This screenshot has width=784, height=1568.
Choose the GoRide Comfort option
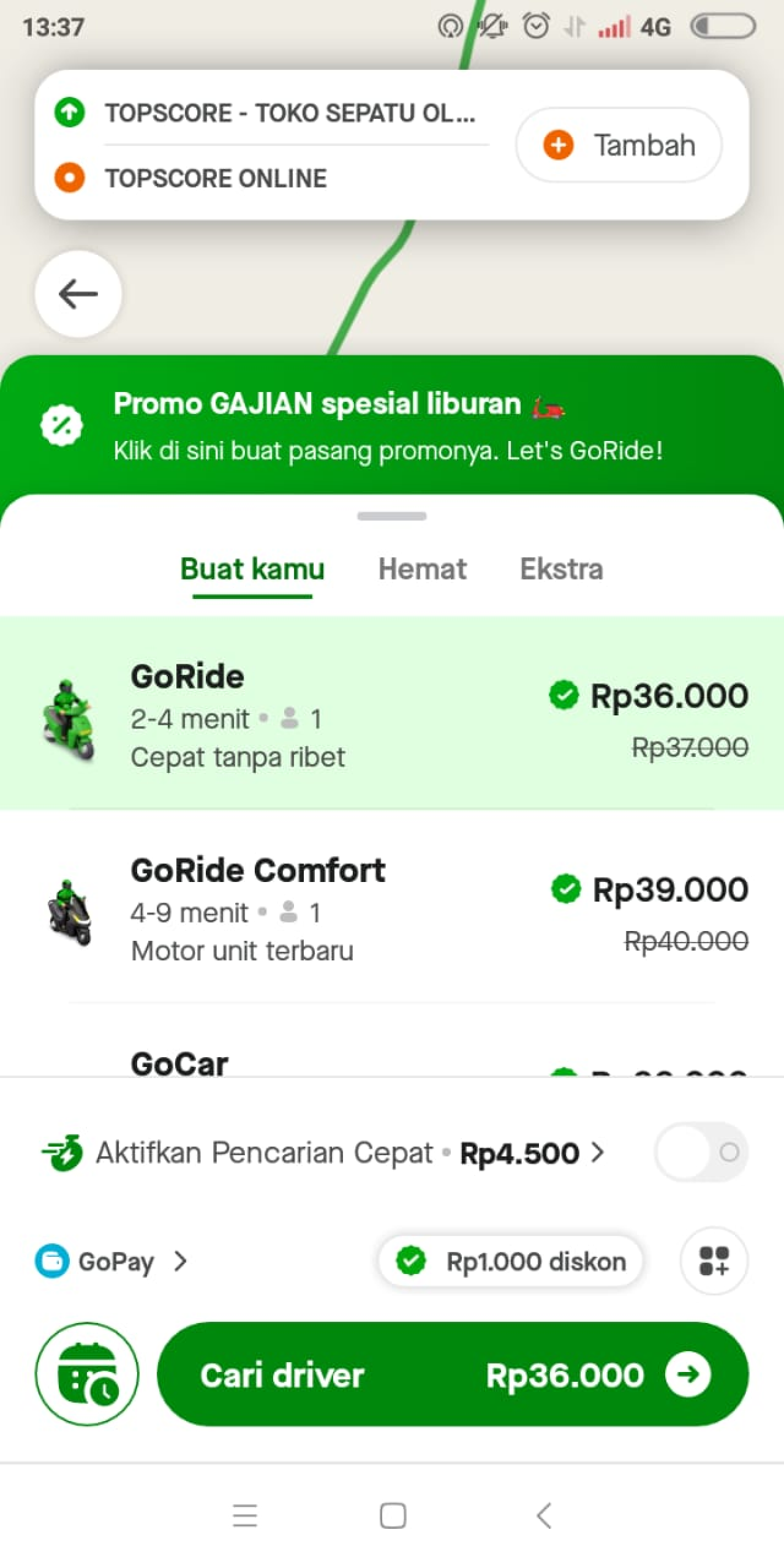(392, 908)
